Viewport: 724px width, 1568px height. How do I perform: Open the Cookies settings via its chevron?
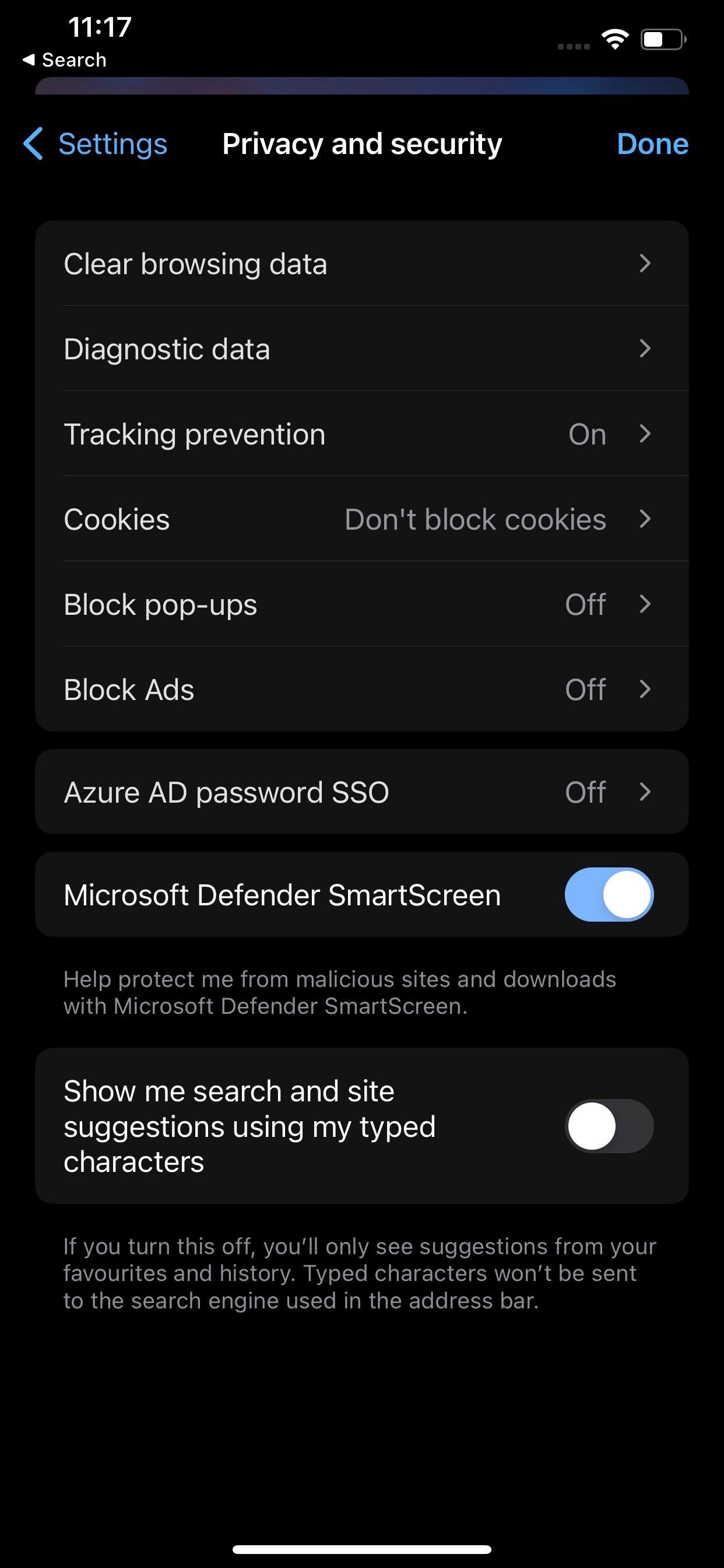[x=646, y=519]
